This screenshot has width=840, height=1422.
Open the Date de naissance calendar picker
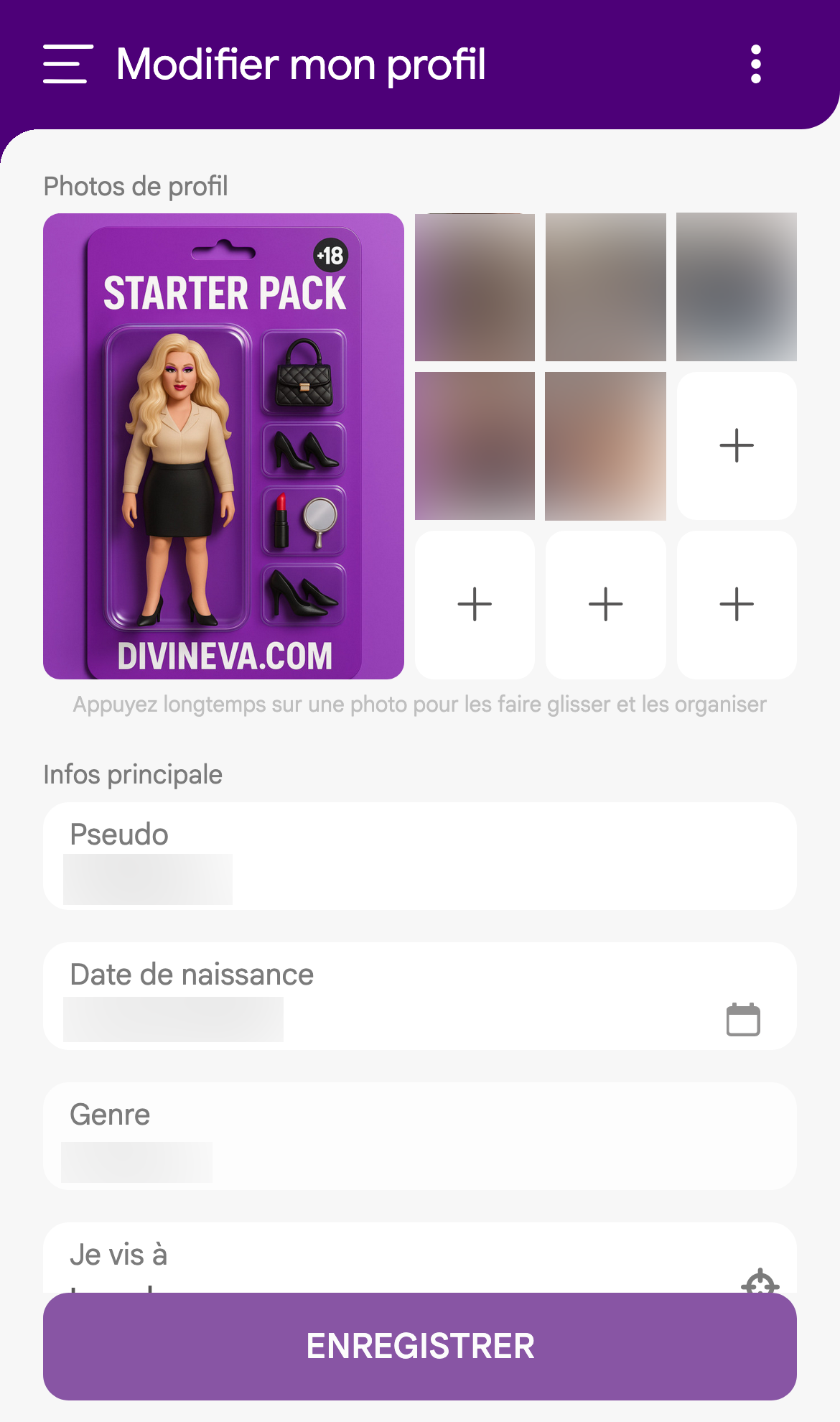pyautogui.click(x=743, y=1019)
